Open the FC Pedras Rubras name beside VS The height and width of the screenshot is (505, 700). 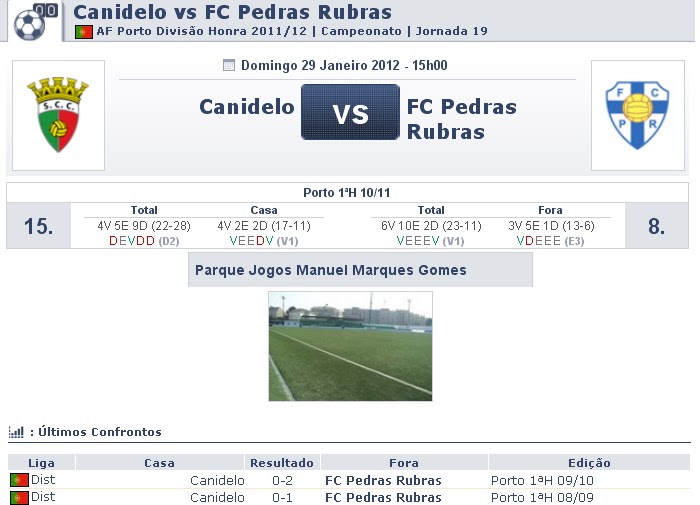click(461, 119)
